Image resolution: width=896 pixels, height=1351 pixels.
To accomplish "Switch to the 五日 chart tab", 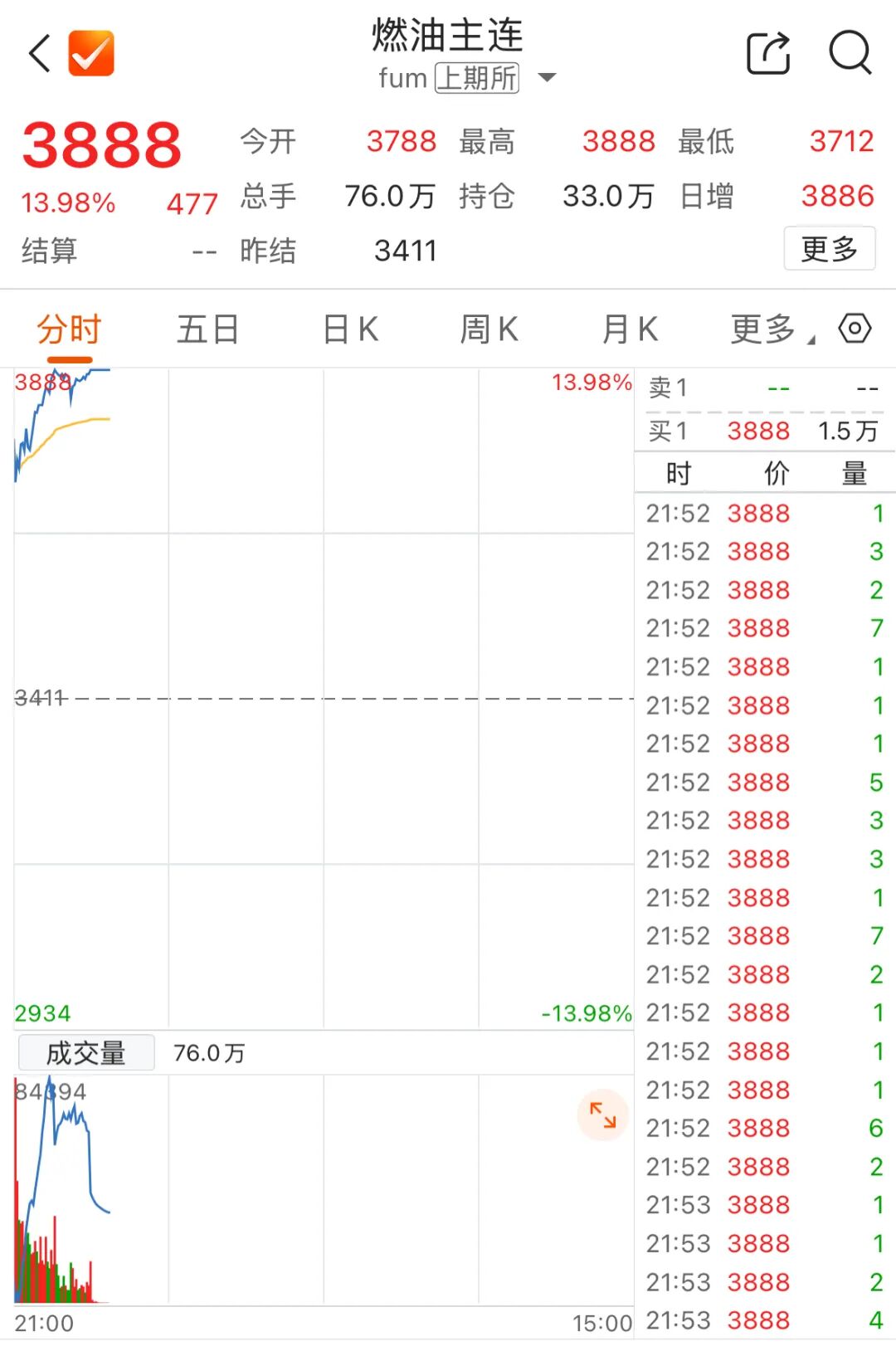I will click(x=207, y=329).
